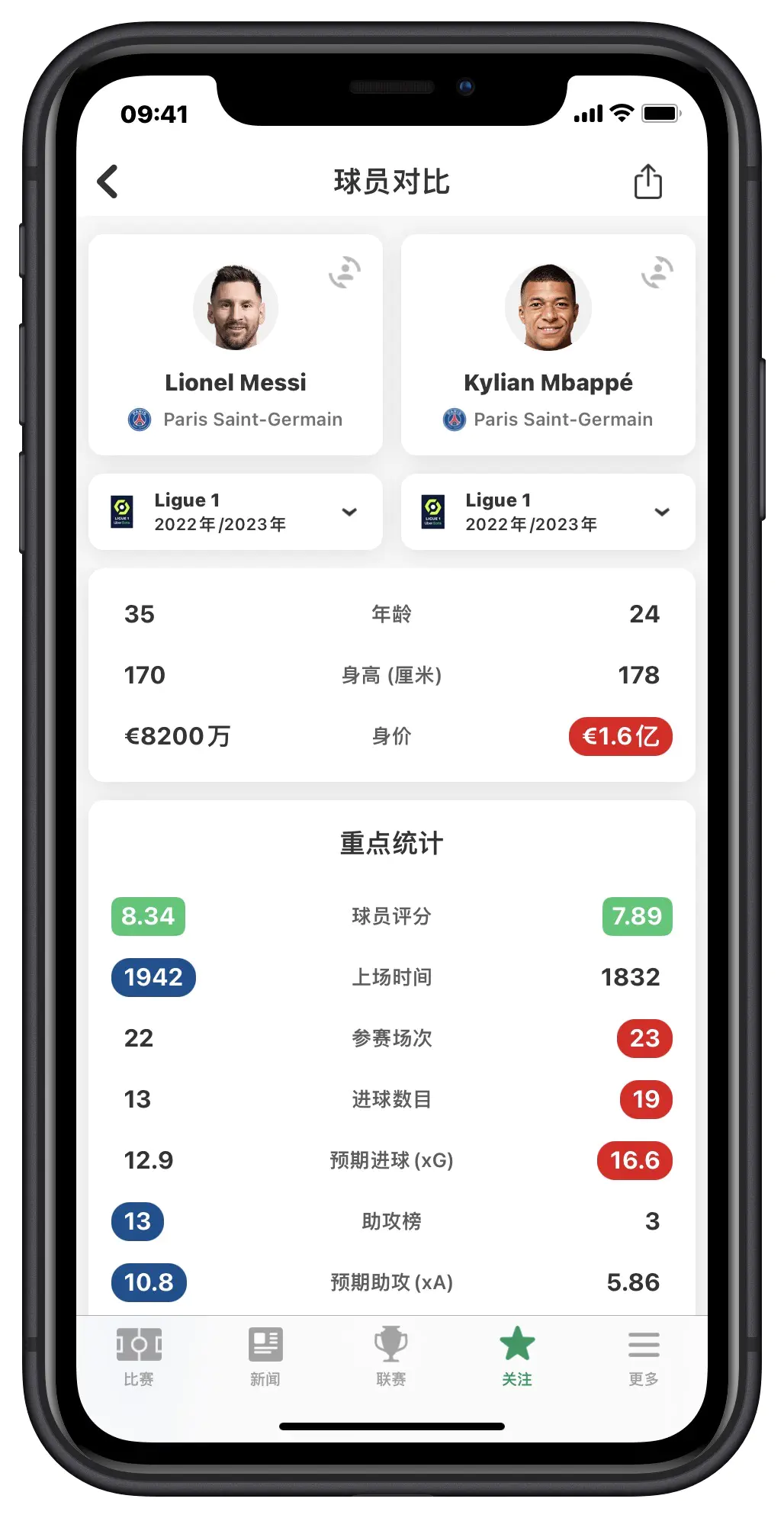
Task: Swap out Lionel Messi for another player
Action: tap(345, 272)
